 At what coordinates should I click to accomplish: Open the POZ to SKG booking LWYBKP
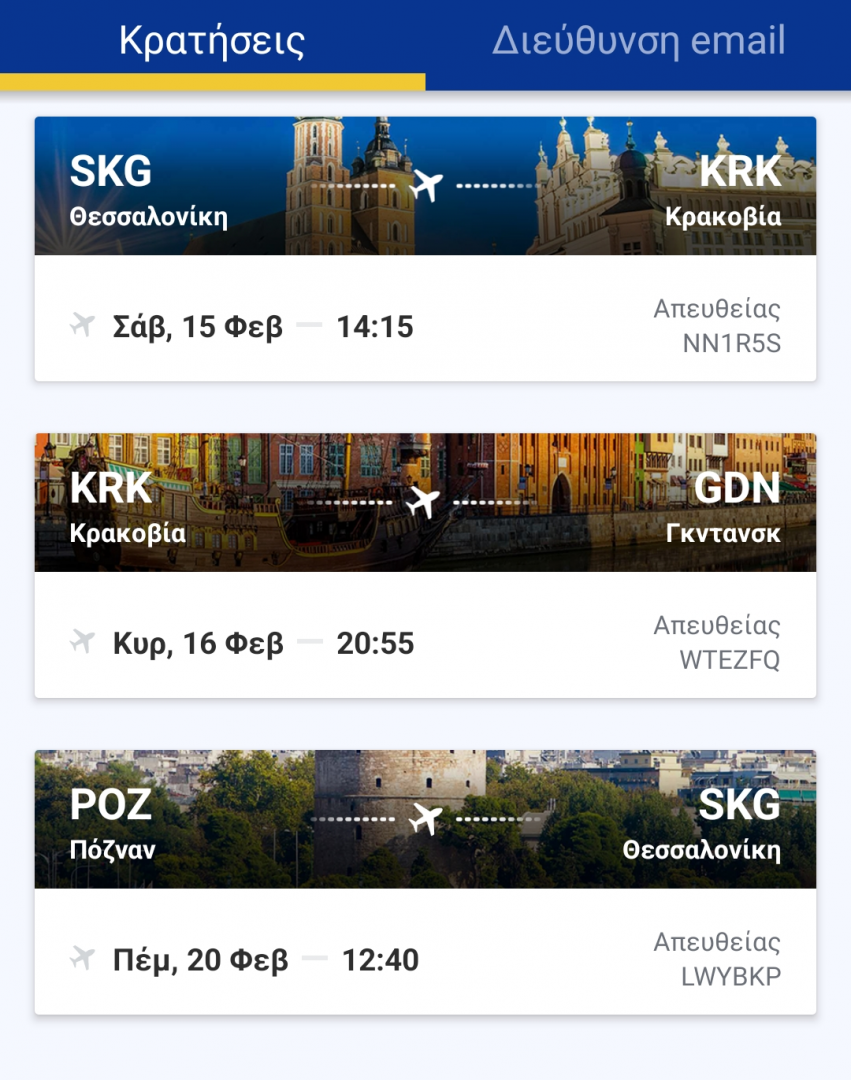425,883
